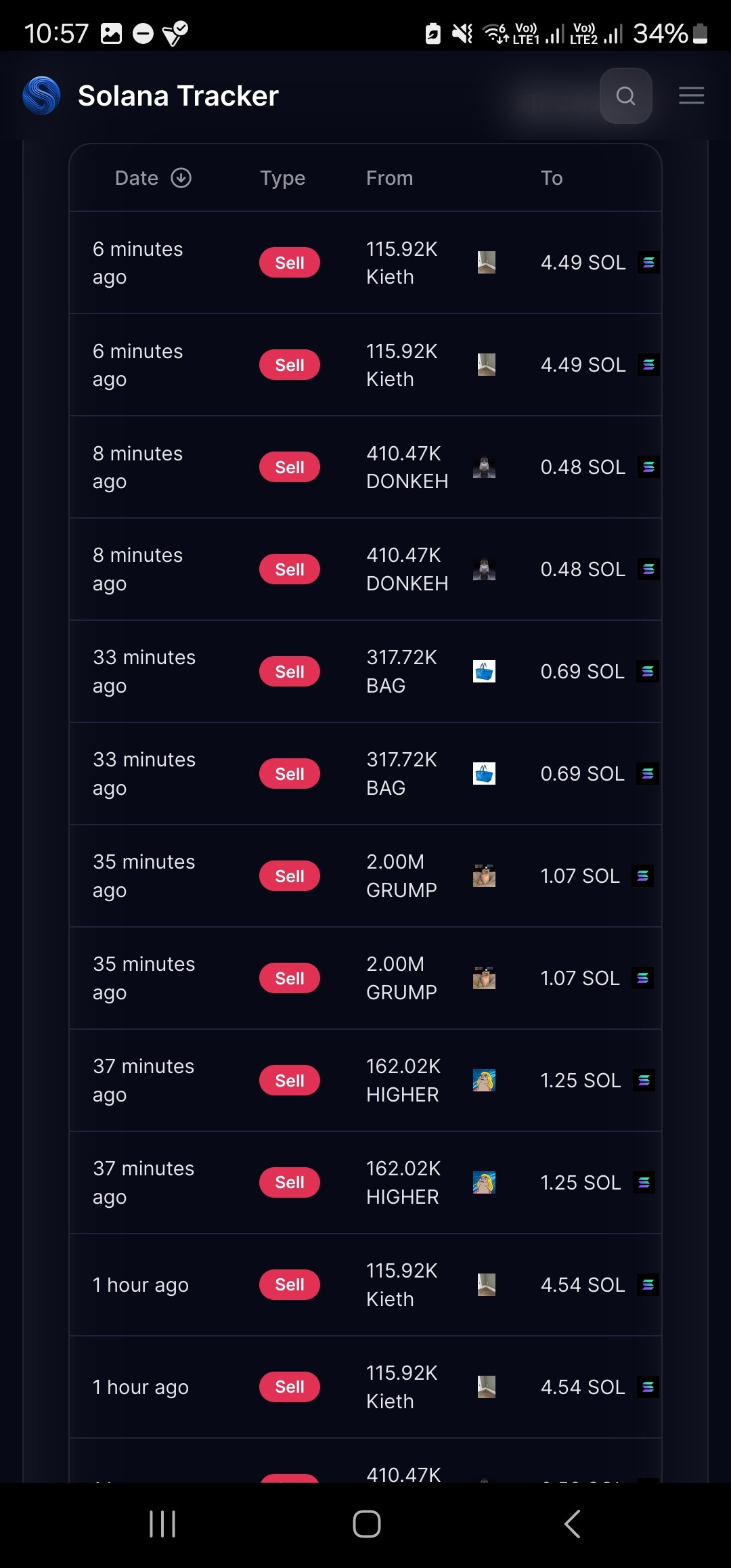Sort transactions by Date column

tap(153, 178)
